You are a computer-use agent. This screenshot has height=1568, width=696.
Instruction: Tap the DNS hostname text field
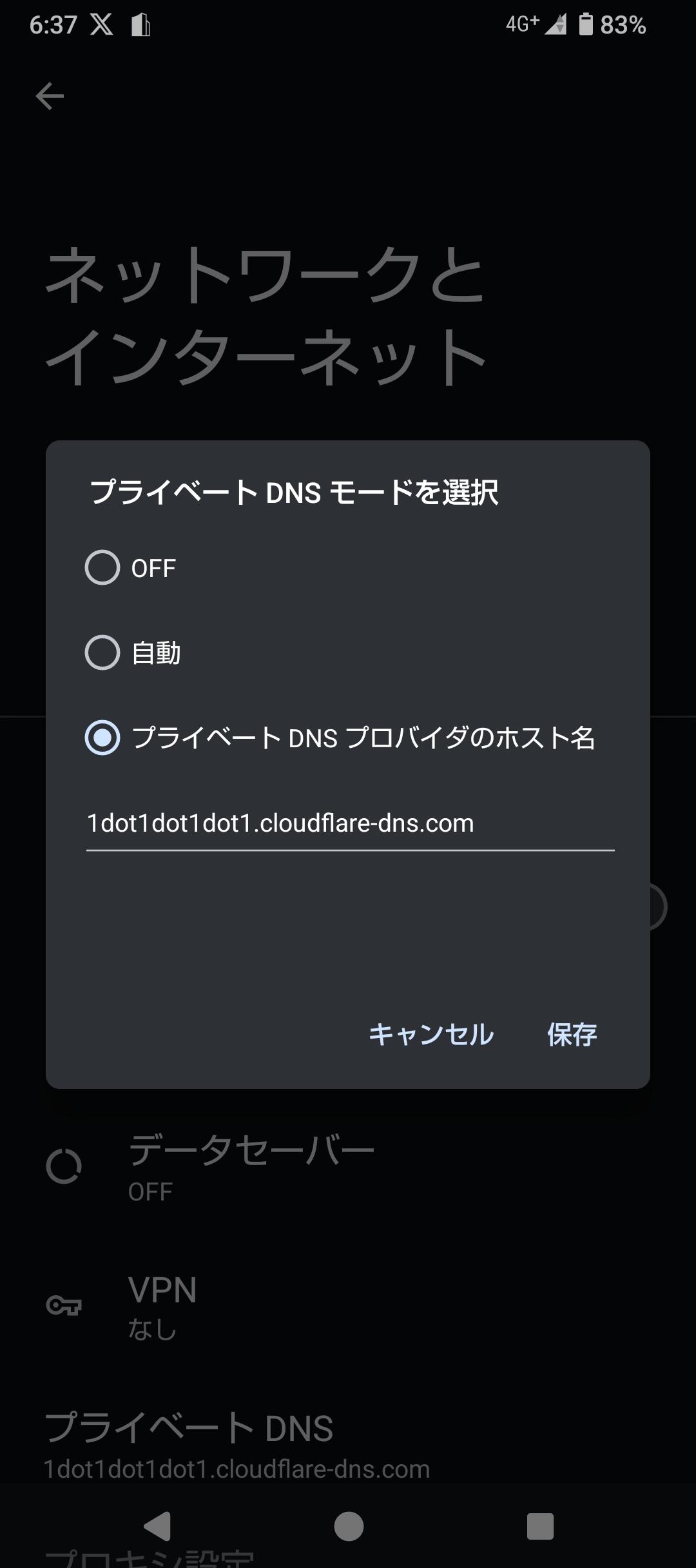pos(350,824)
